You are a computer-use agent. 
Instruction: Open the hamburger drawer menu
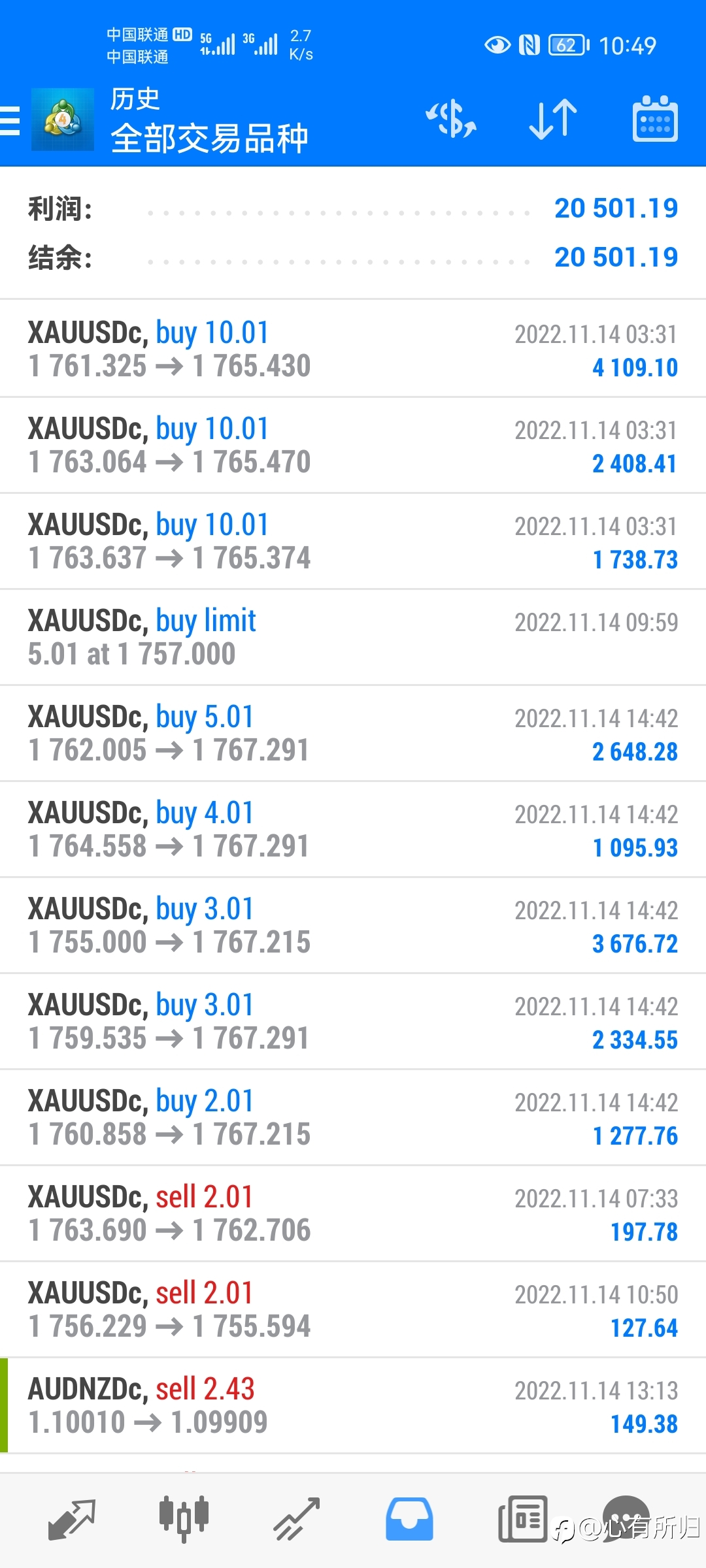click(x=10, y=121)
